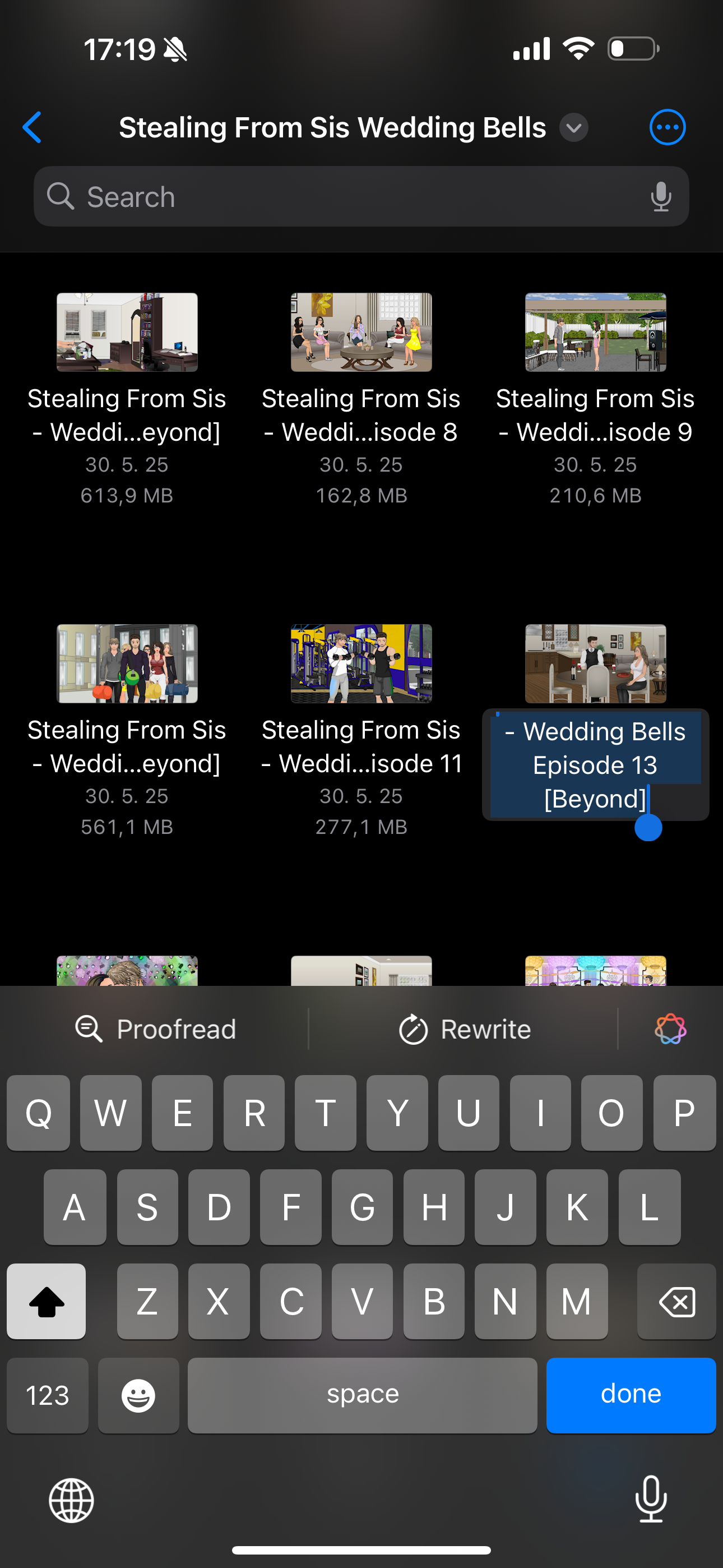
Task: Open the Apple Intelligence writing tools icon
Action: (670, 1029)
